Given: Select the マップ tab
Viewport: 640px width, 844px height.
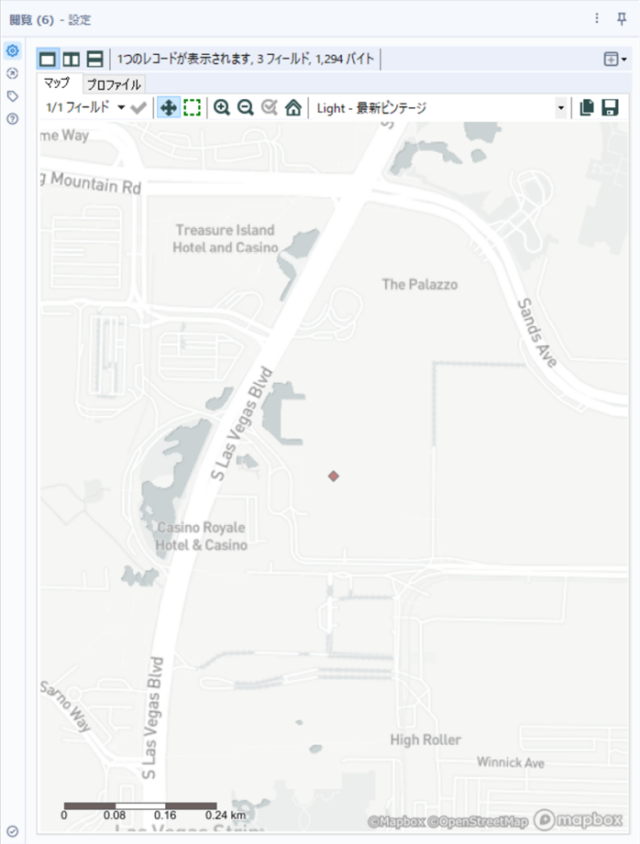Looking at the screenshot, I should point(57,84).
